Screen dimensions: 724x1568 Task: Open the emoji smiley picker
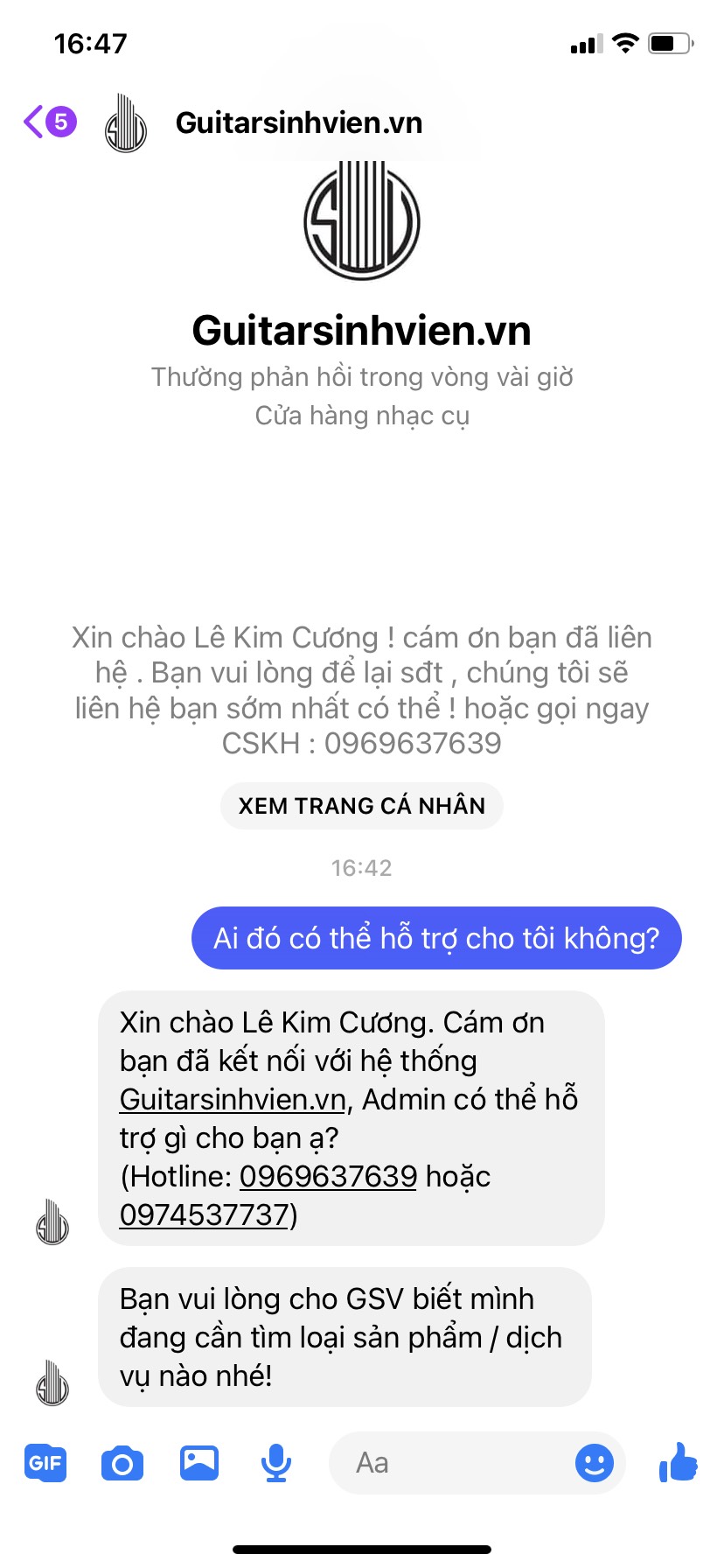click(x=595, y=1462)
